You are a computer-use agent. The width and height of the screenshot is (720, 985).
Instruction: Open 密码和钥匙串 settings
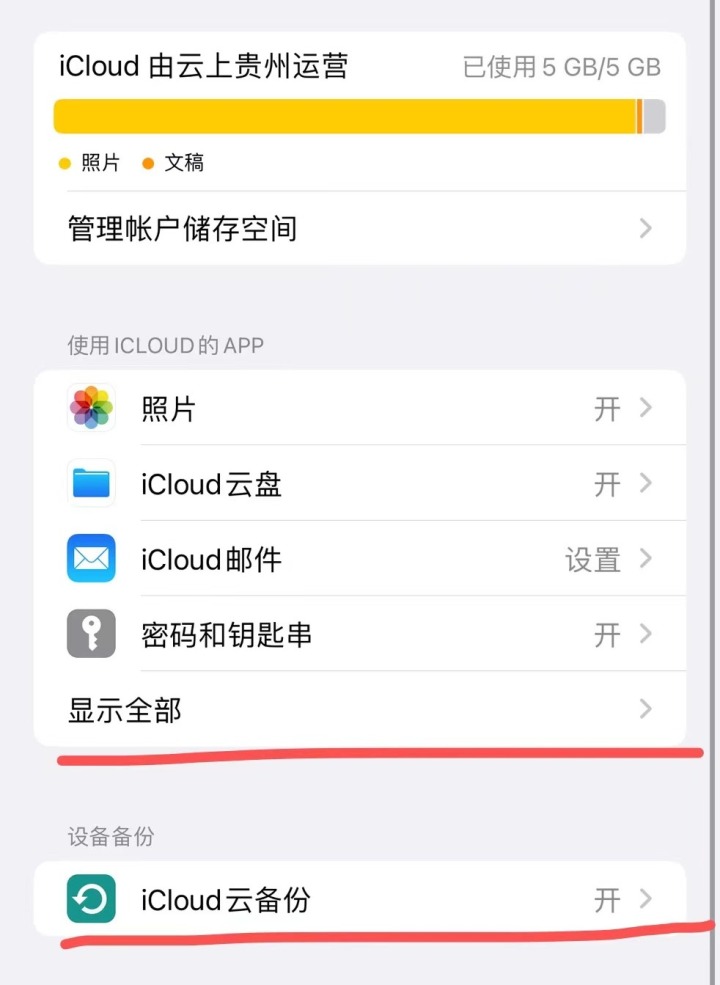point(360,634)
